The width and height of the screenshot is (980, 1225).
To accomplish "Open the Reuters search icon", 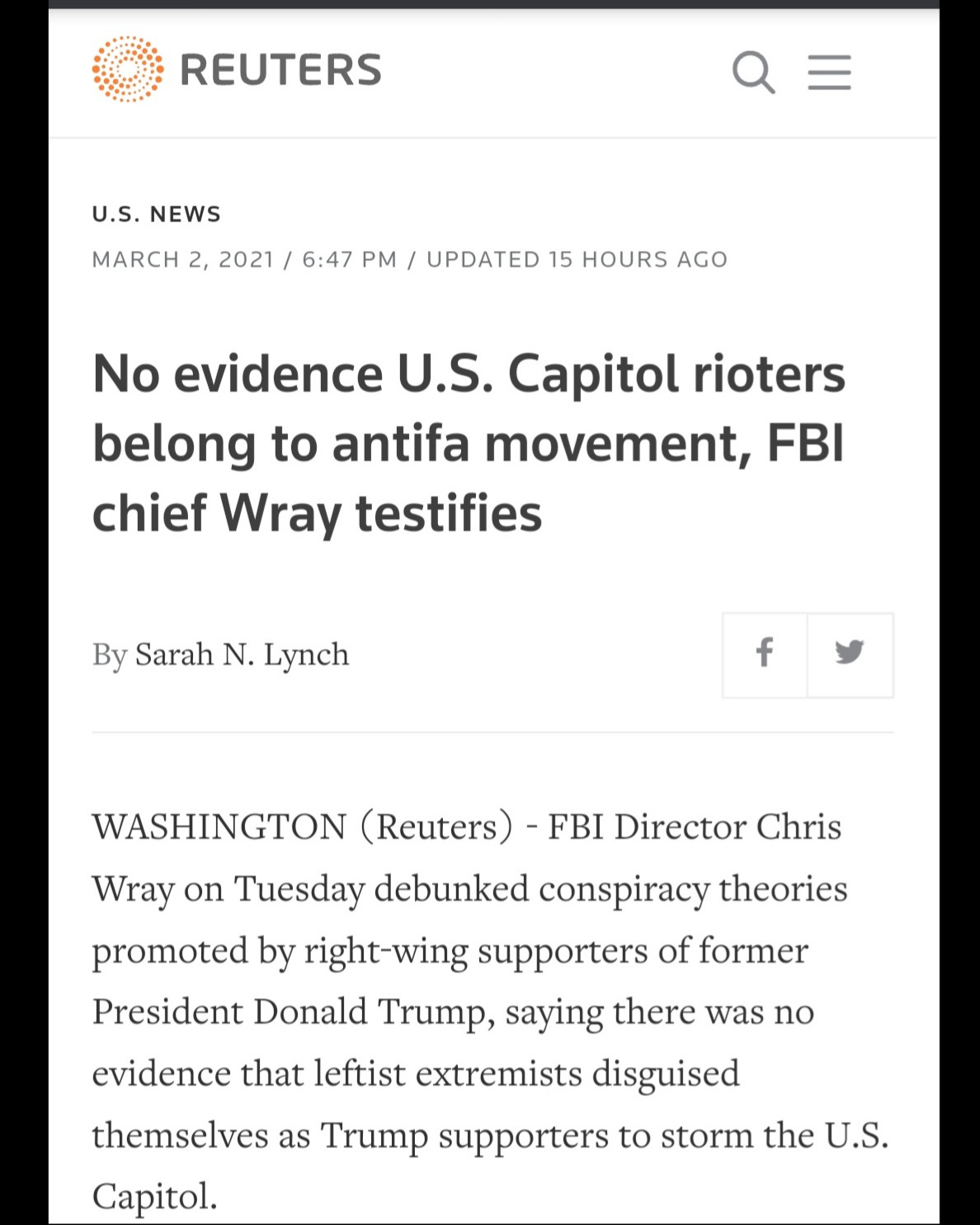I will point(753,73).
